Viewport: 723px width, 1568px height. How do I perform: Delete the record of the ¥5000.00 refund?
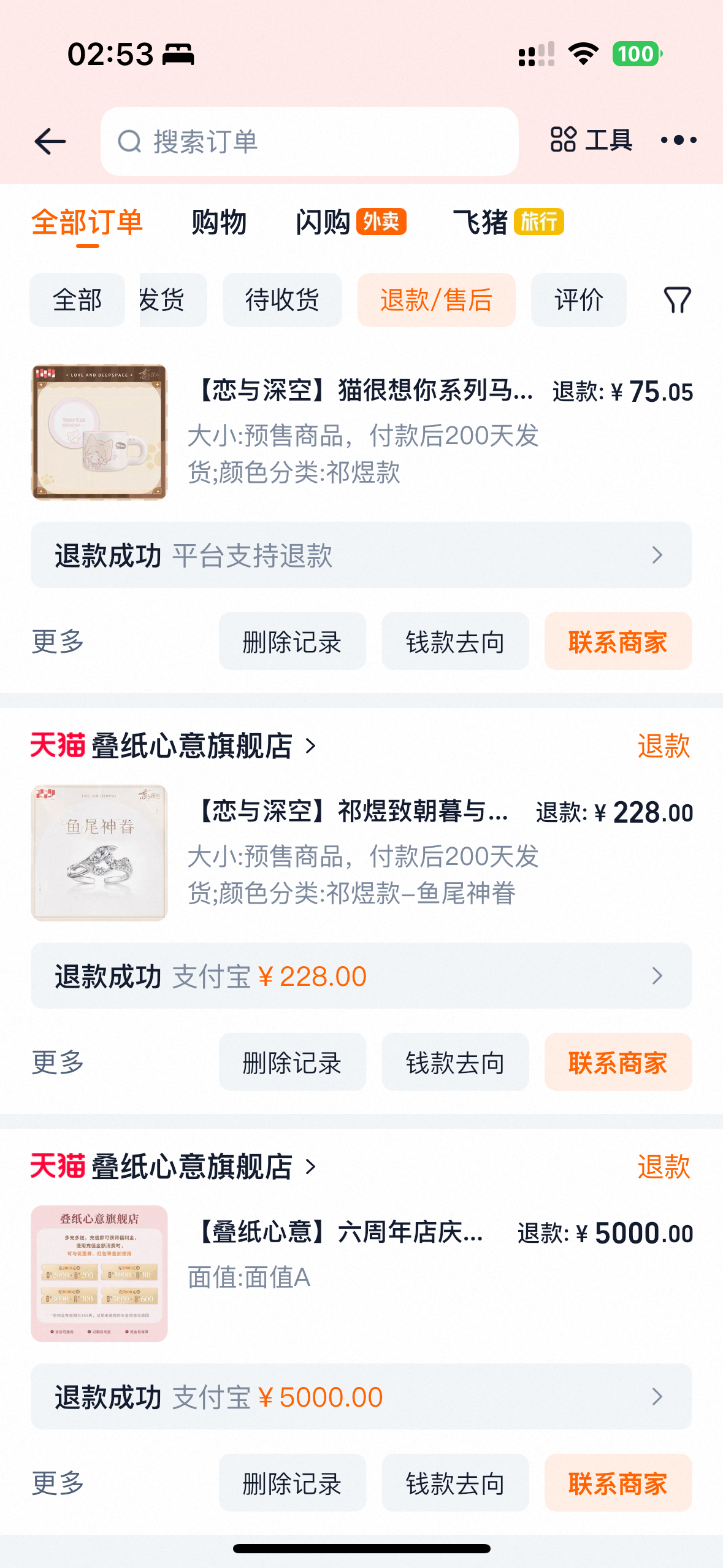tap(292, 1483)
